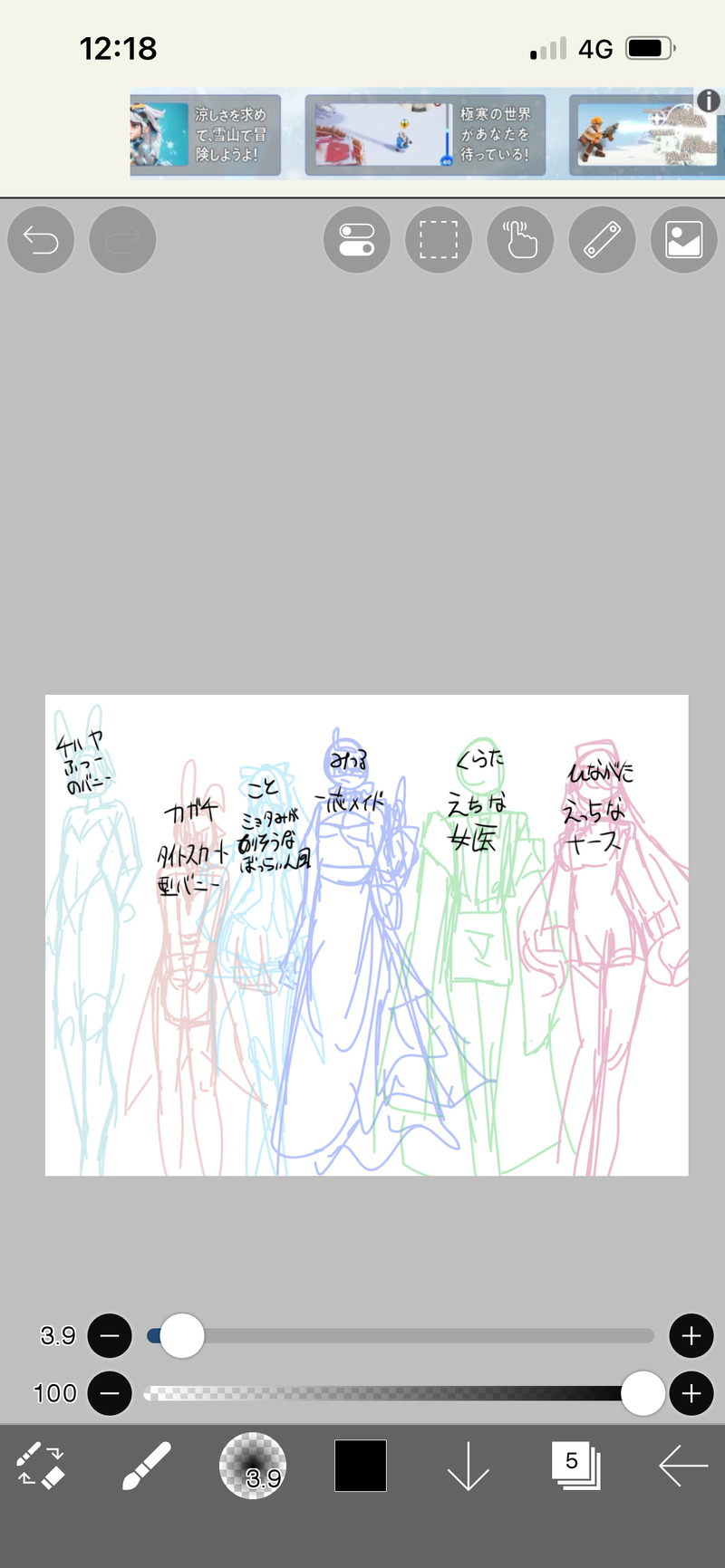
Task: Open the canvas material image menu
Action: click(x=683, y=240)
